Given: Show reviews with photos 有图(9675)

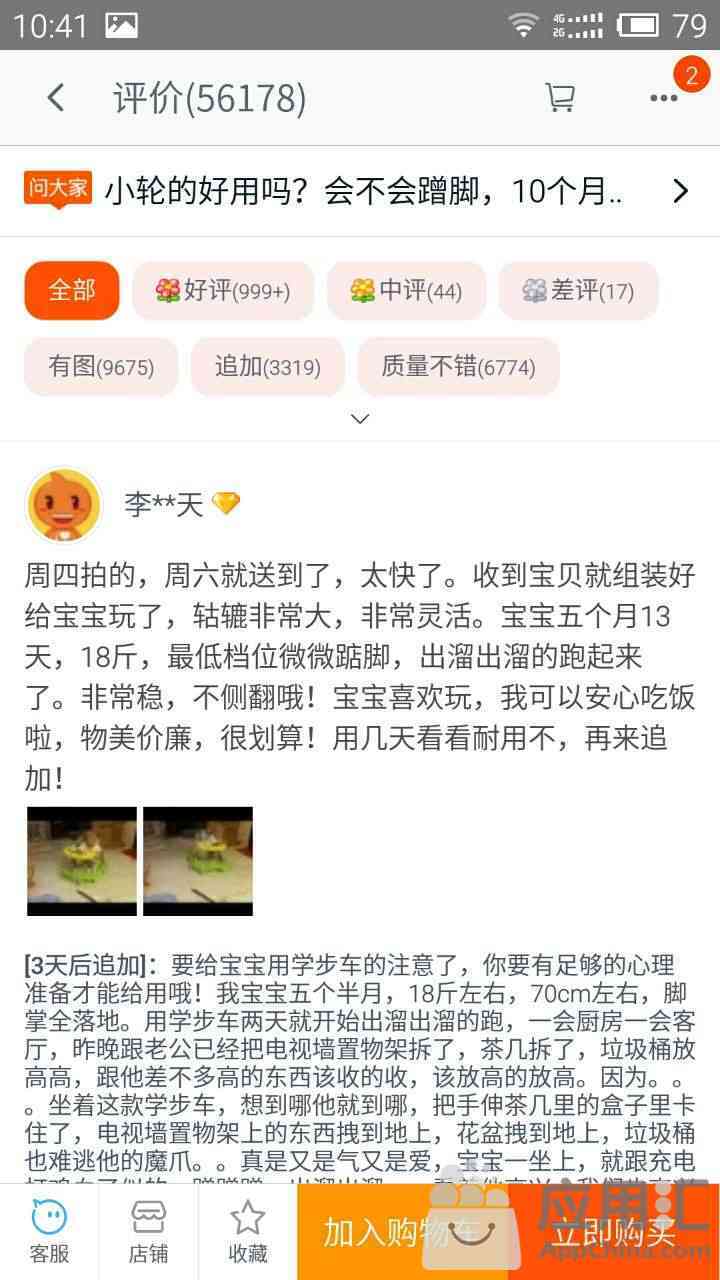Looking at the screenshot, I should pos(101,367).
